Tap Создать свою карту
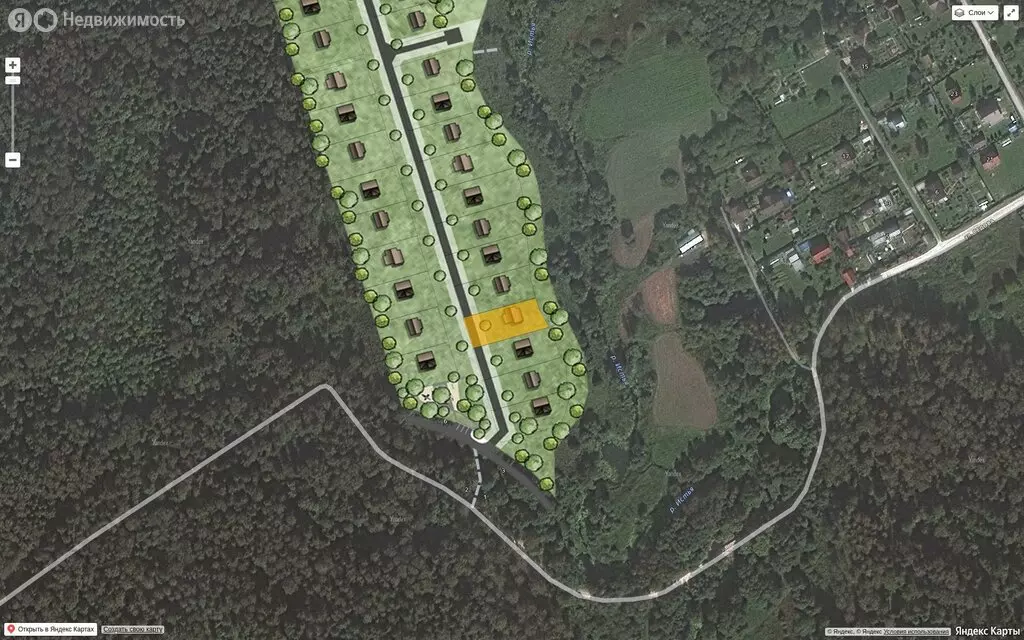1024x640 pixels. (133, 630)
